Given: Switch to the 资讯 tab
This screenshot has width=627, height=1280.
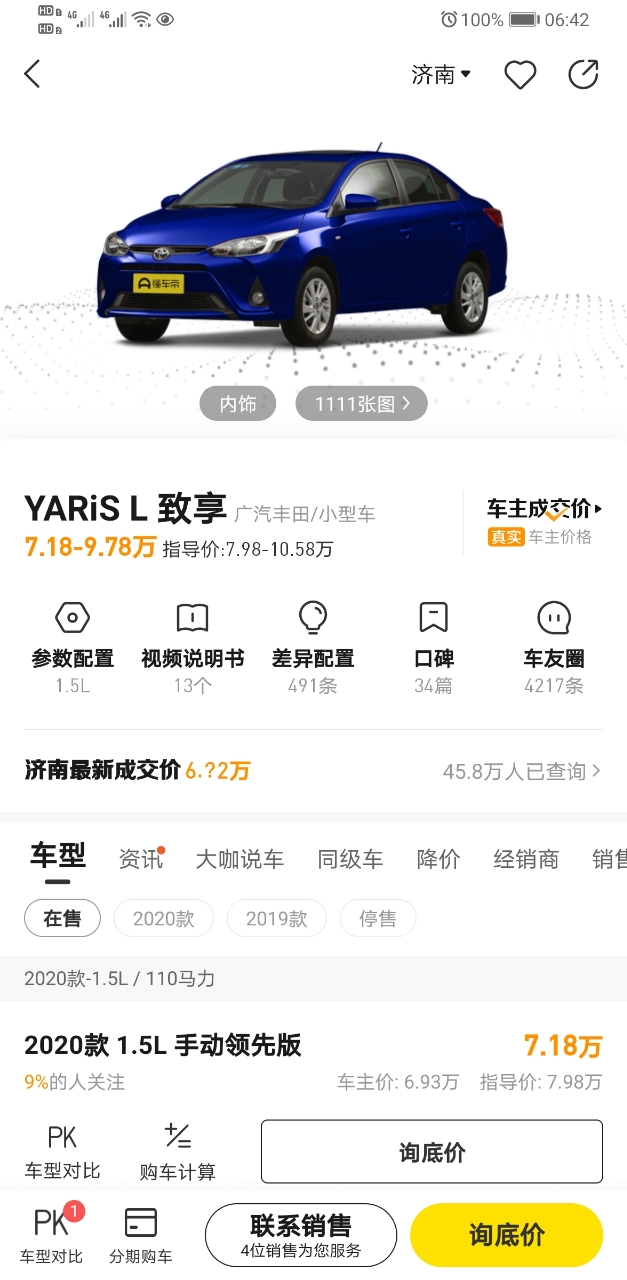Looking at the screenshot, I should [140, 859].
